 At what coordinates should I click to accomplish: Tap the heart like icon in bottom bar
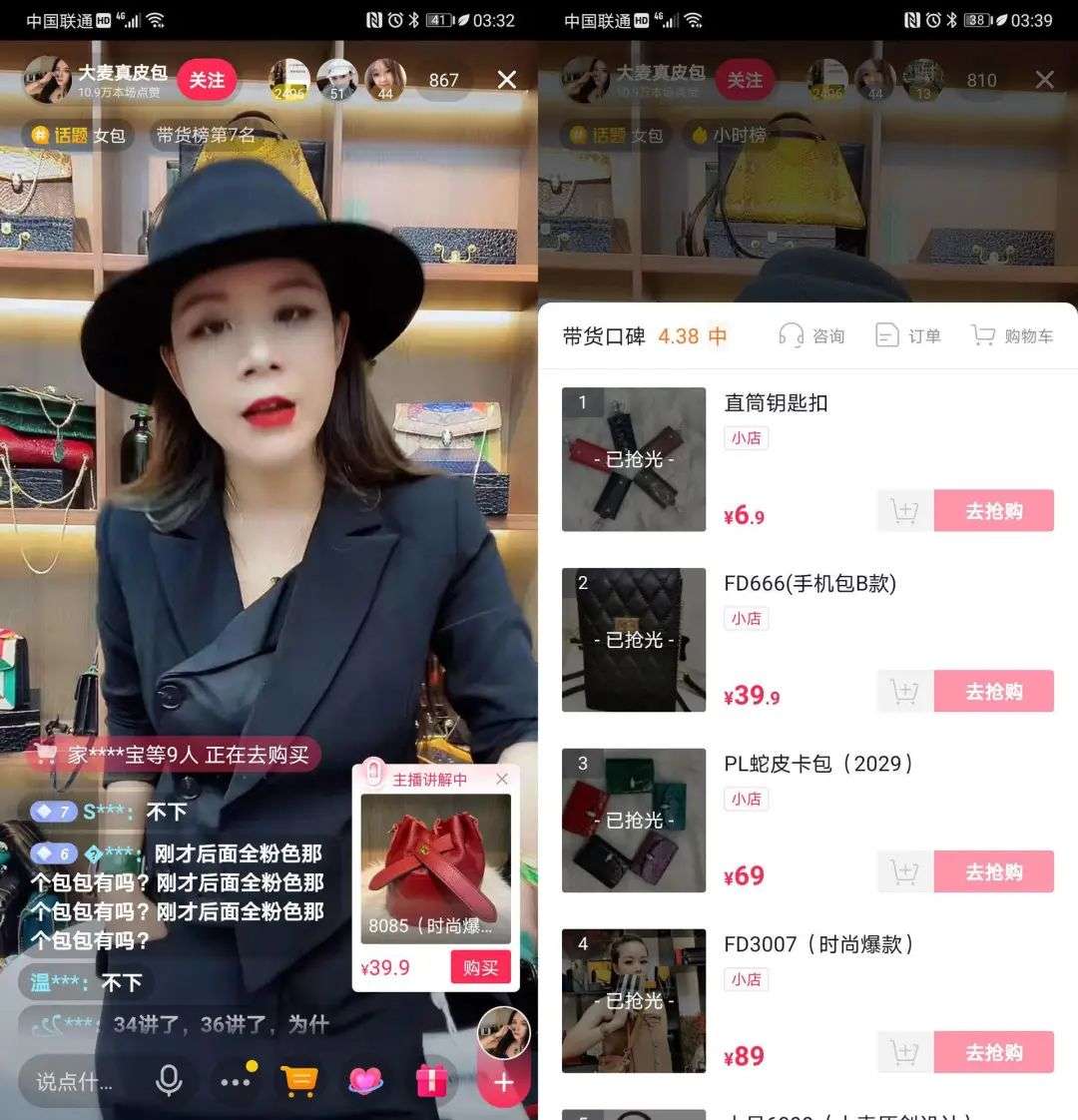(365, 1081)
